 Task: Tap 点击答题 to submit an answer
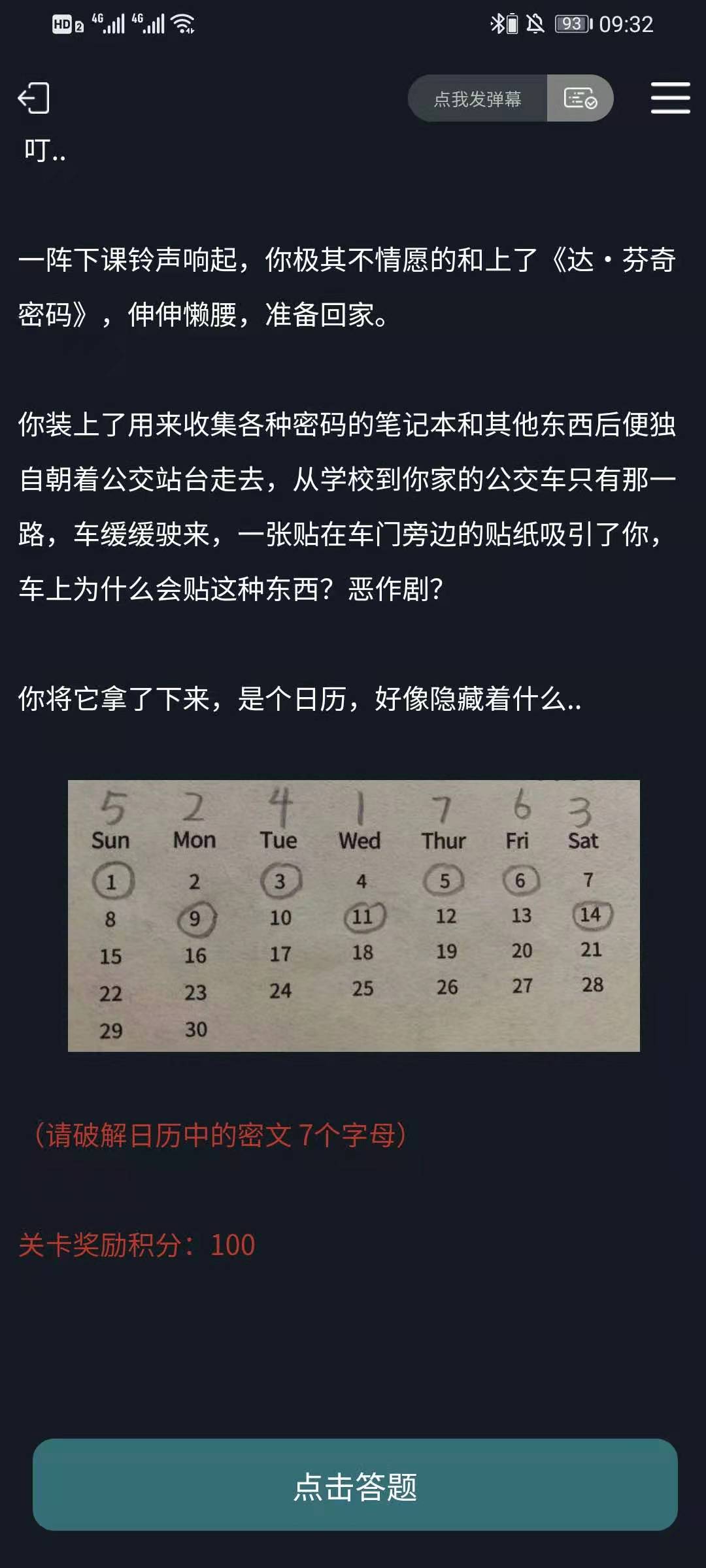pos(355,1484)
